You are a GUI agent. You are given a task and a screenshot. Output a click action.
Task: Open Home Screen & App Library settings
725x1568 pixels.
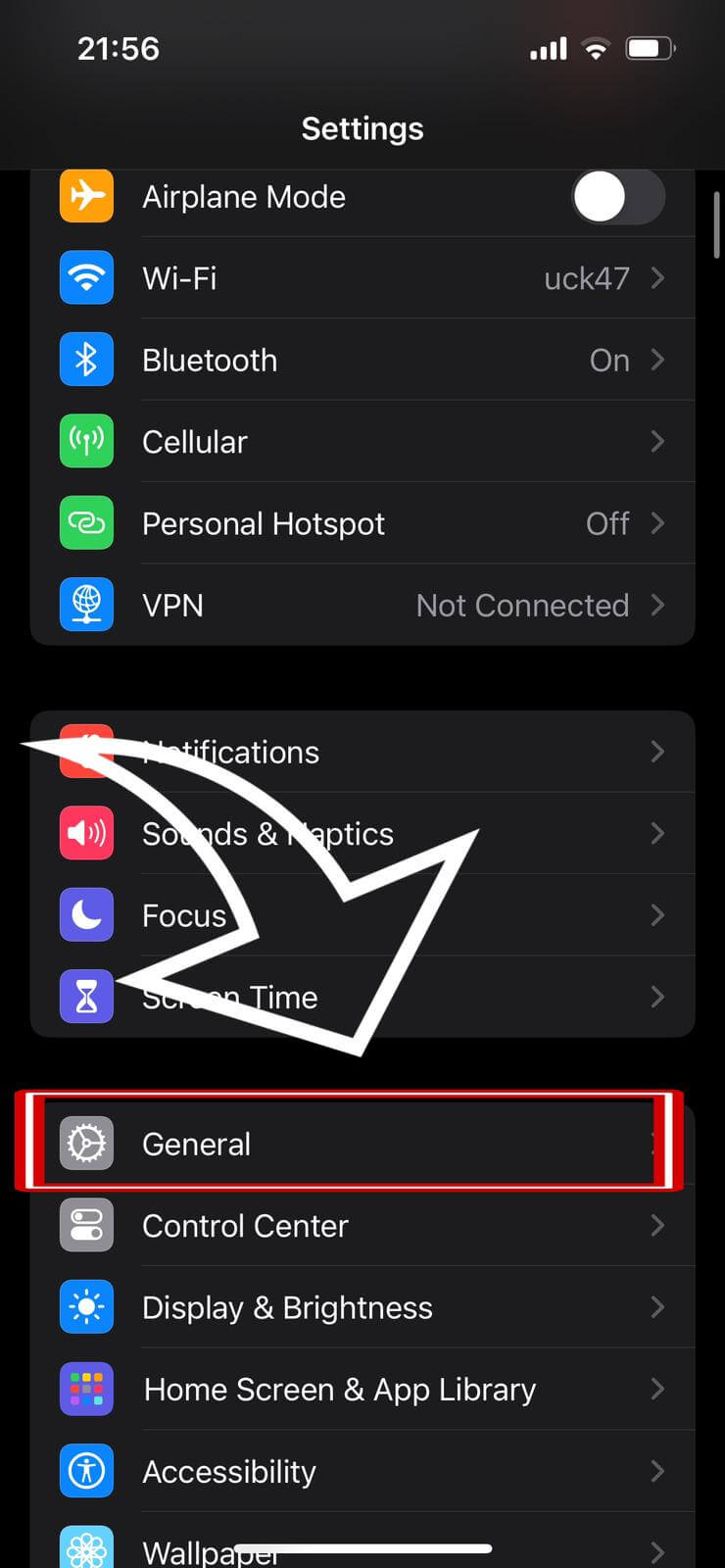362,1390
